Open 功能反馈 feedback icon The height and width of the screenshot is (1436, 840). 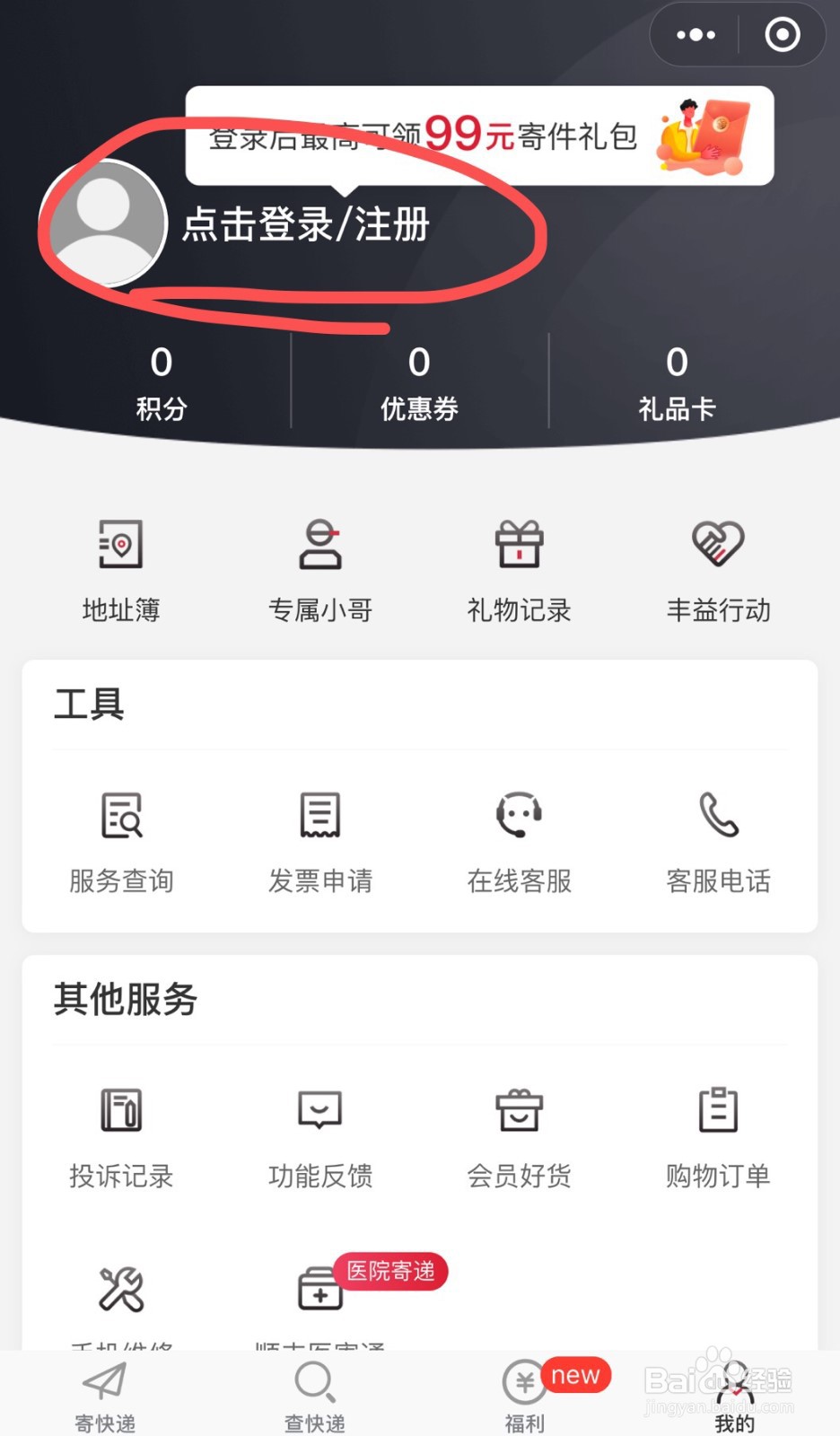click(x=321, y=1135)
